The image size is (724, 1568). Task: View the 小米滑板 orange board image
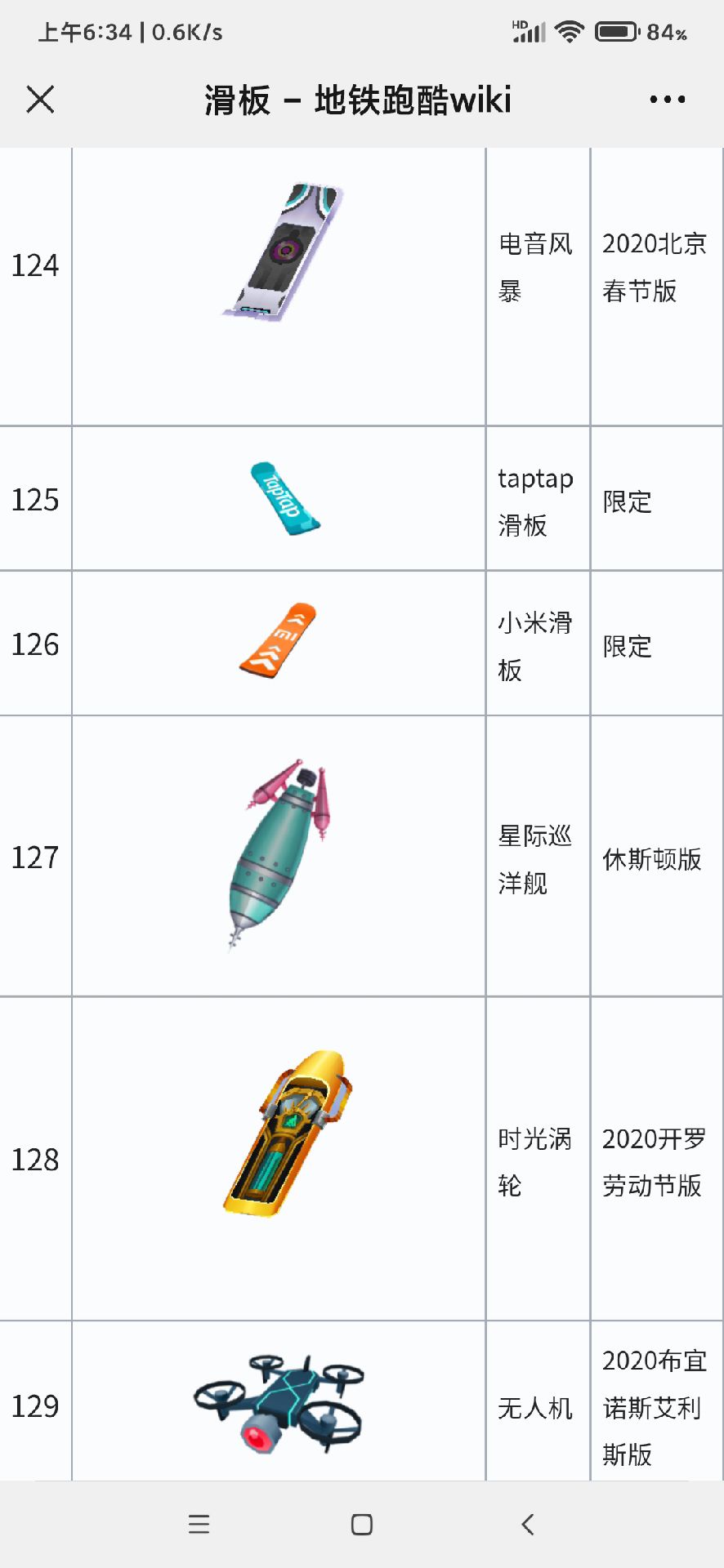click(279, 641)
